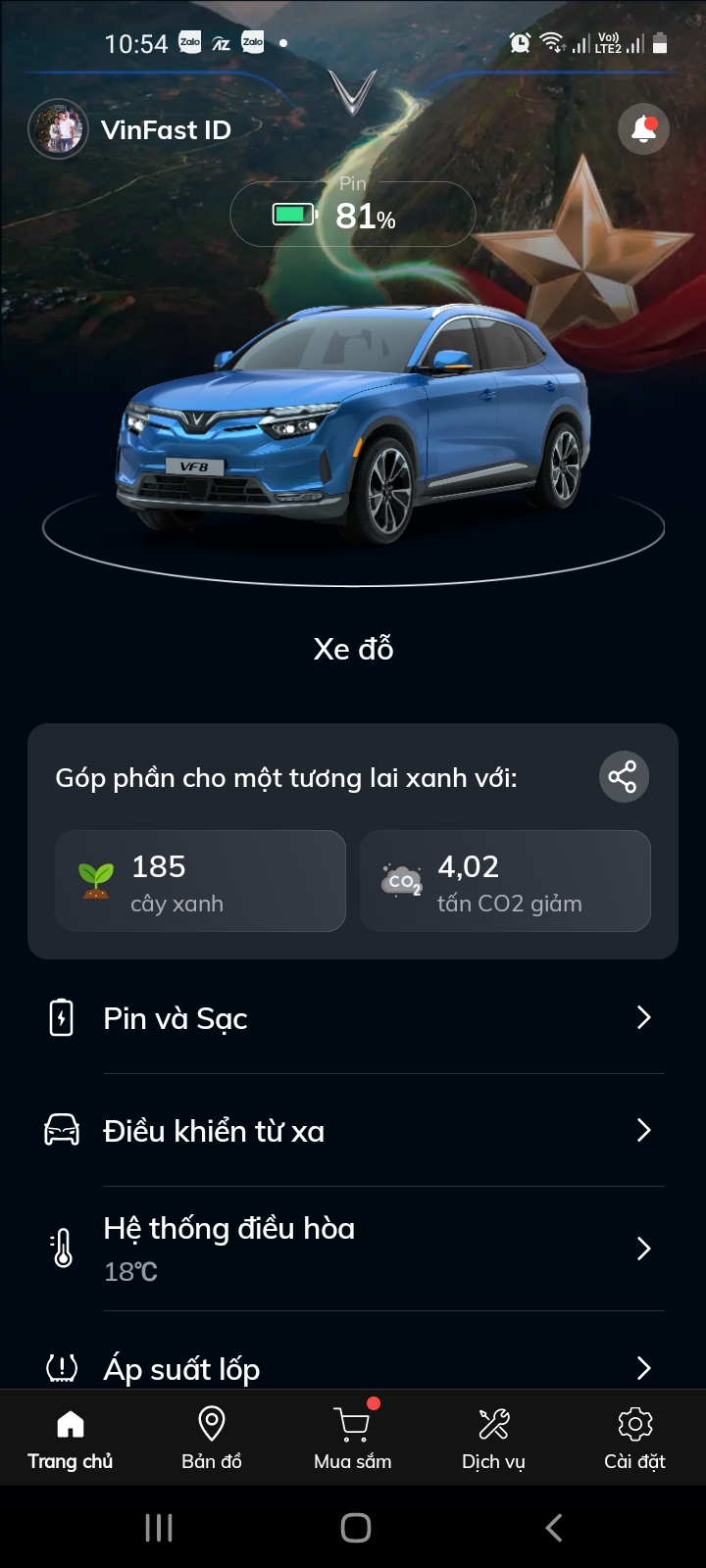This screenshot has width=706, height=1568.
Task: Select the Áp suất lốp tire pressure icon
Action: pyautogui.click(x=61, y=1368)
